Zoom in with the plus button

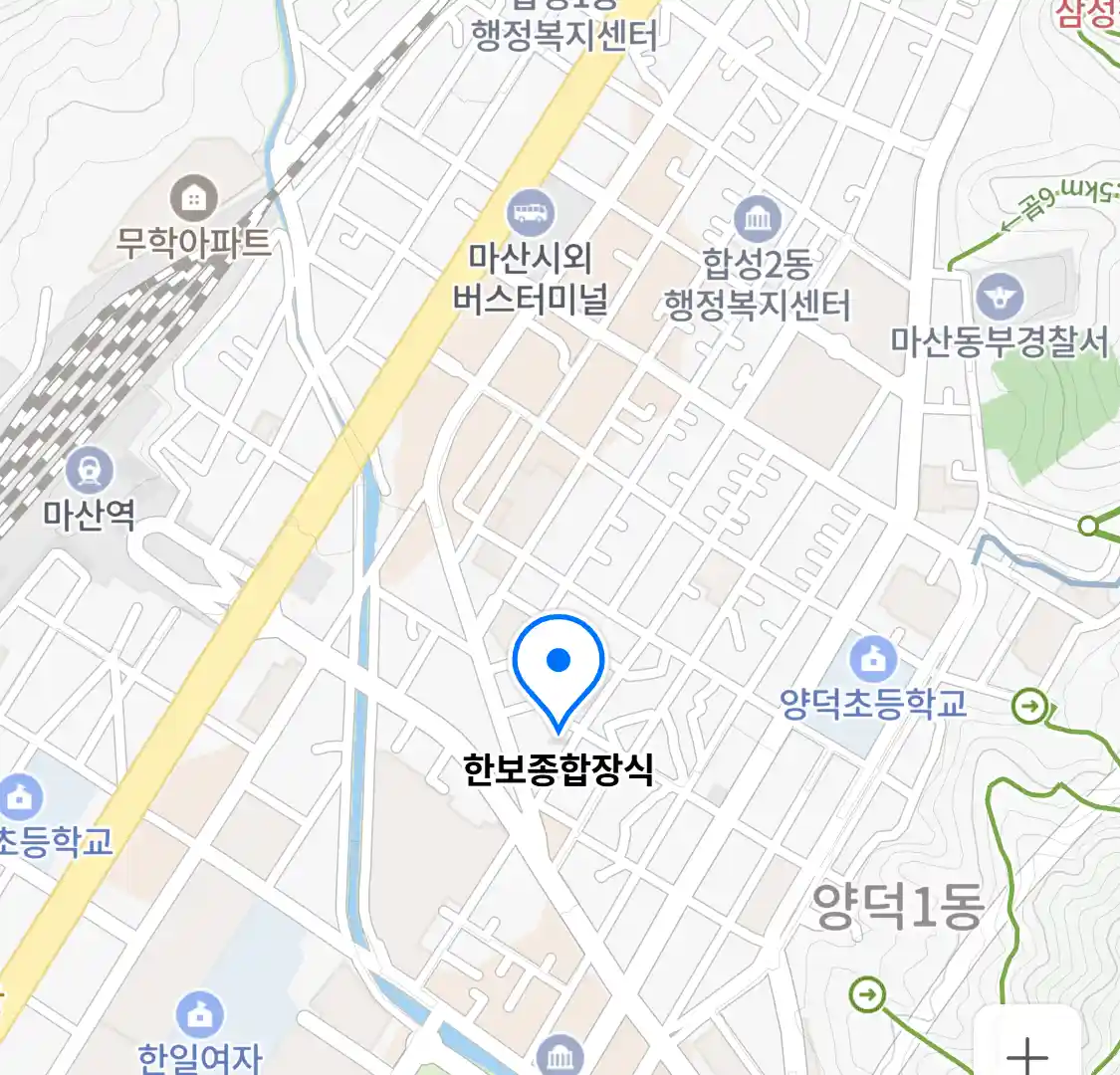[x=1026, y=1052]
